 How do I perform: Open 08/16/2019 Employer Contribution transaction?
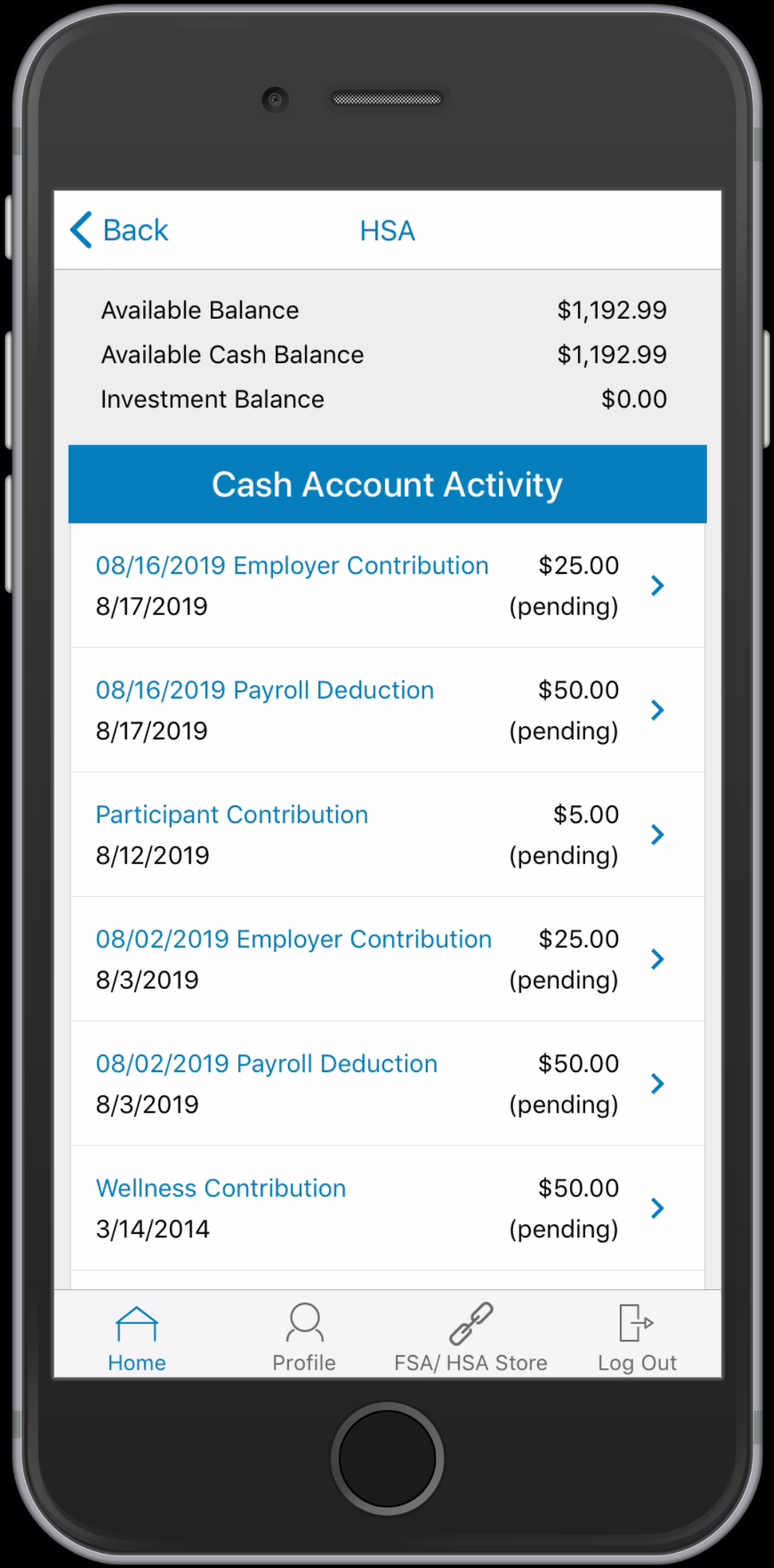[387, 585]
